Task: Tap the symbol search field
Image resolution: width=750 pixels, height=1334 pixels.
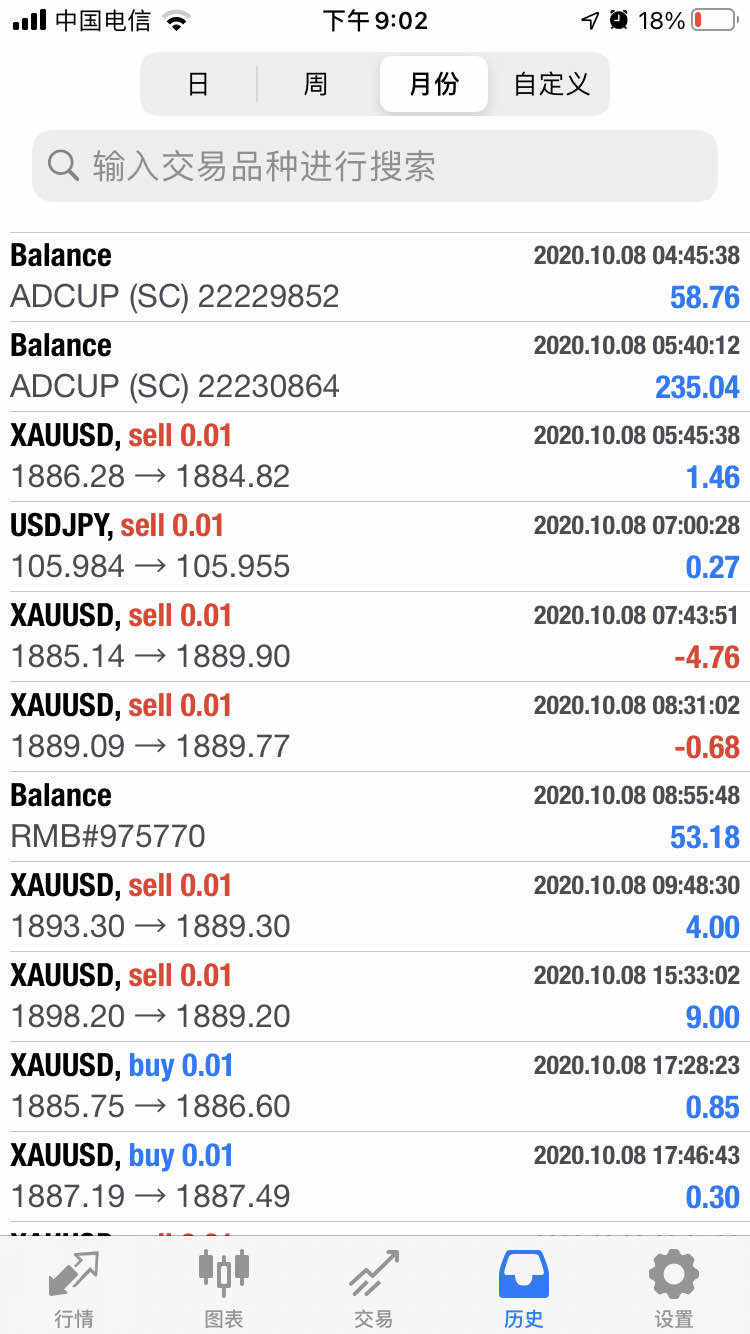Action: click(375, 166)
